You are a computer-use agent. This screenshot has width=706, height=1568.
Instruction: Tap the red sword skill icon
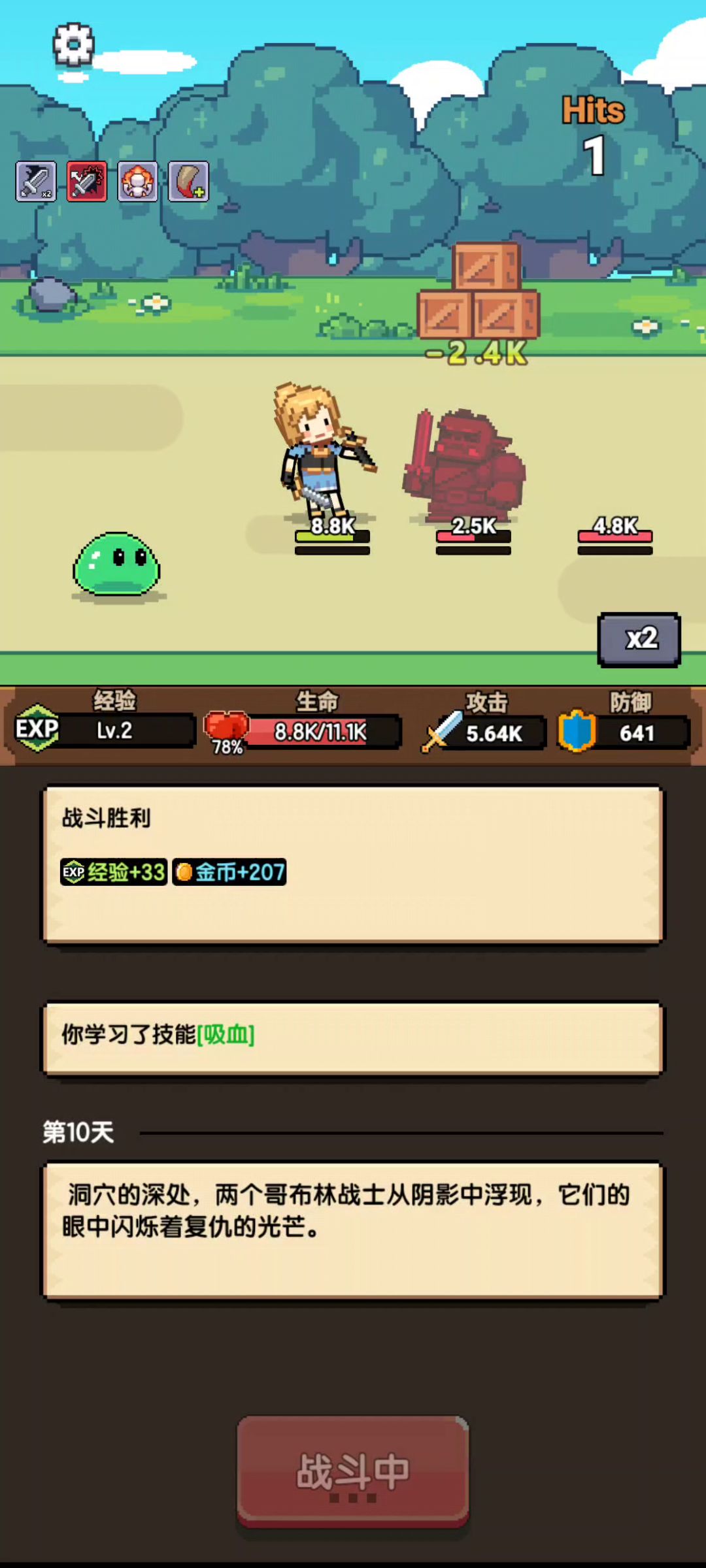pyautogui.click(x=86, y=182)
